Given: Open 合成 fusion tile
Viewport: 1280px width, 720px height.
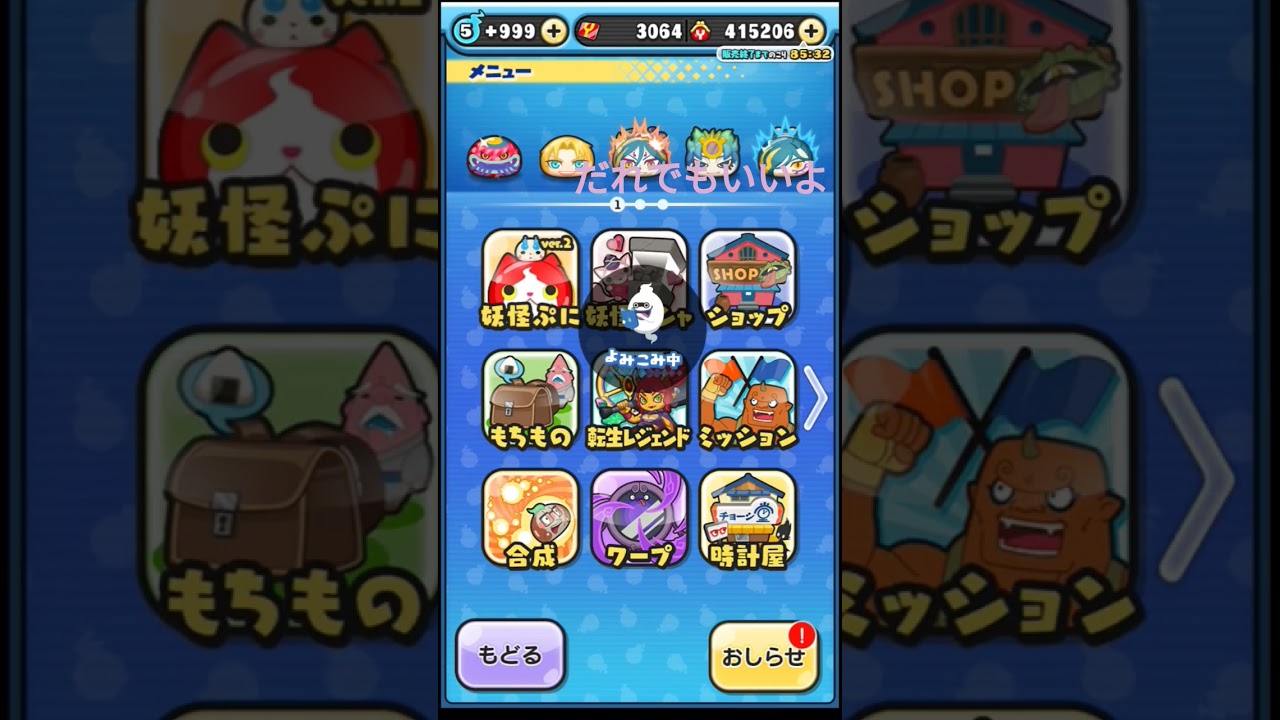Looking at the screenshot, I should pos(530,519).
